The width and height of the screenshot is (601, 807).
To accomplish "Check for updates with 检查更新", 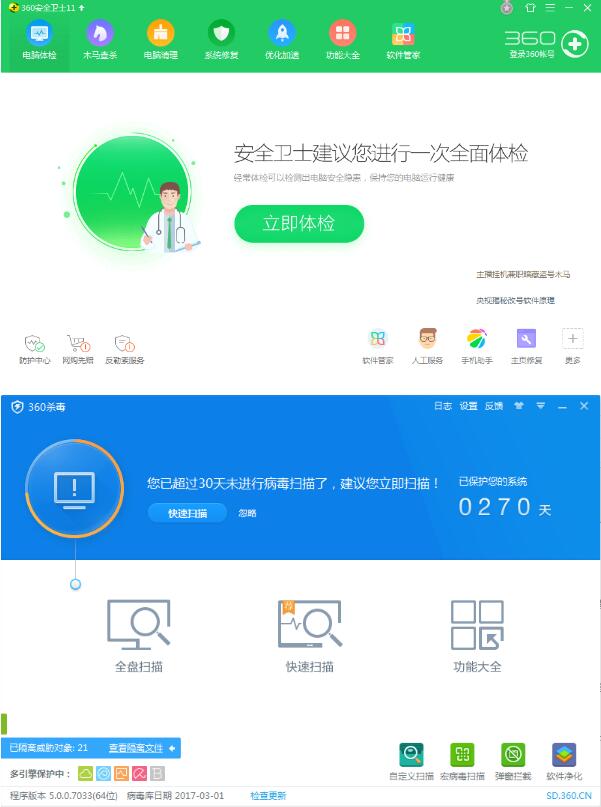I will [x=268, y=796].
